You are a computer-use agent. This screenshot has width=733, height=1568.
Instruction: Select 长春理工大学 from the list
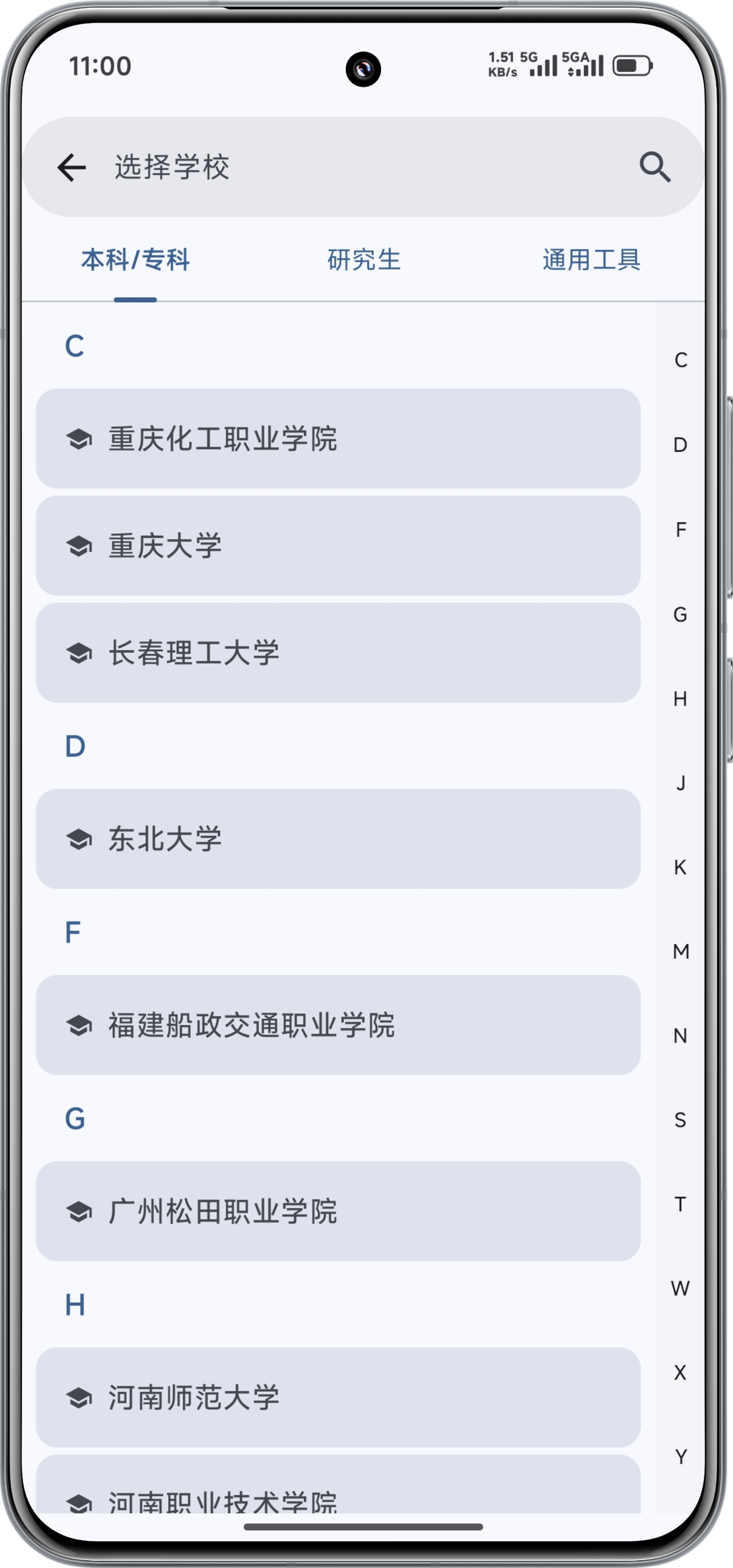coord(339,653)
